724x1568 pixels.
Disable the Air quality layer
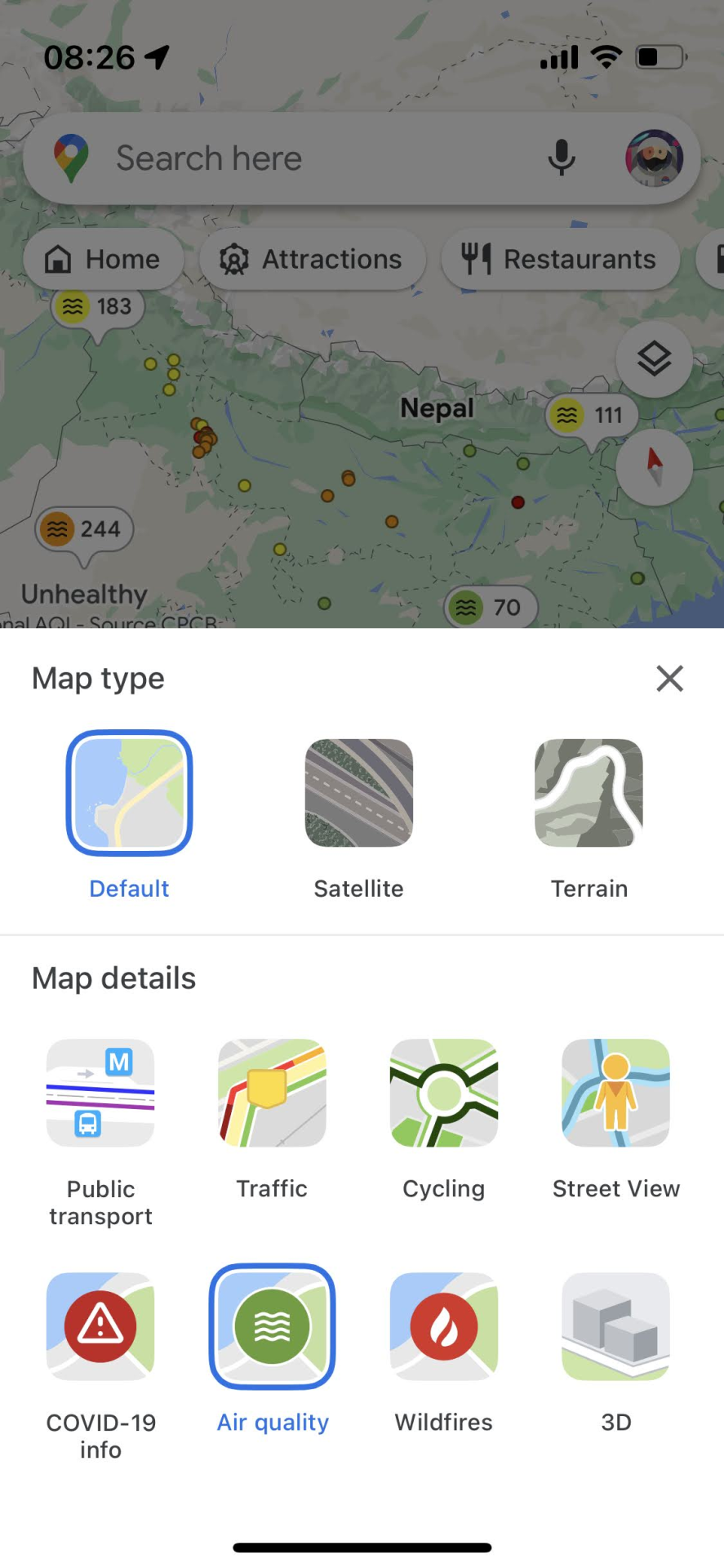pos(272,1326)
